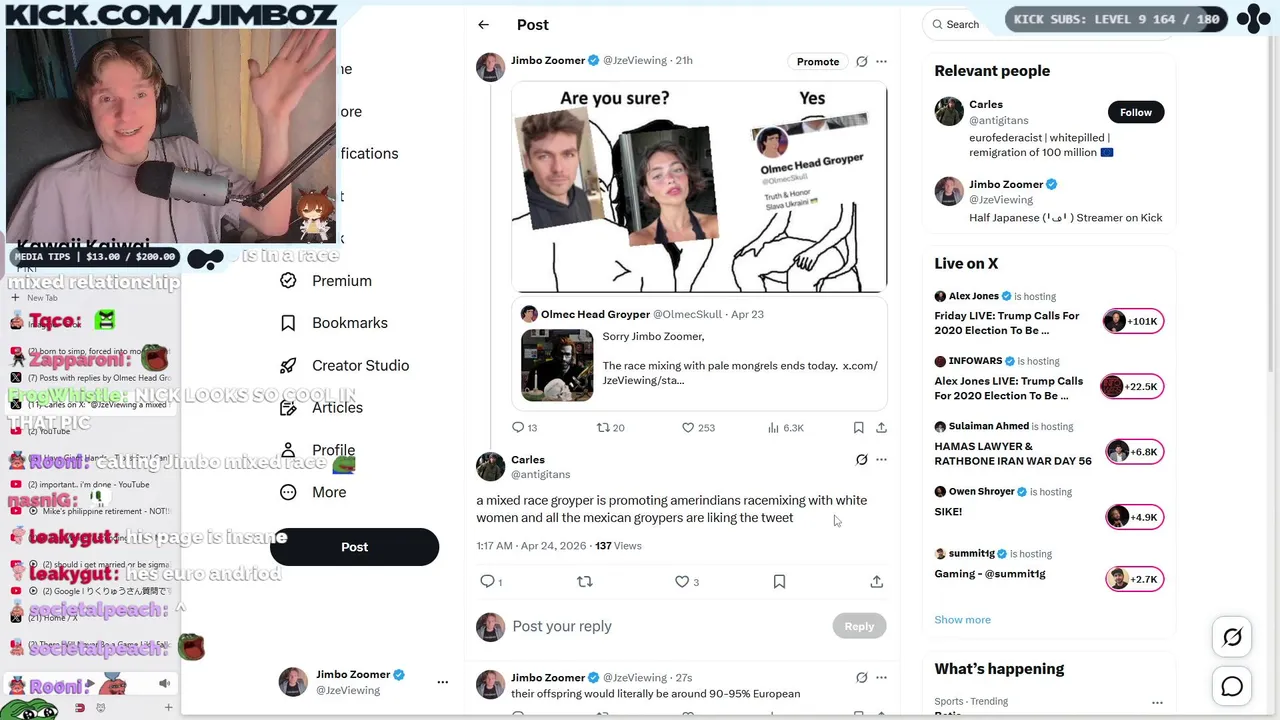Open the Search box
This screenshot has height=720, width=1280.
pyautogui.click(x=962, y=24)
